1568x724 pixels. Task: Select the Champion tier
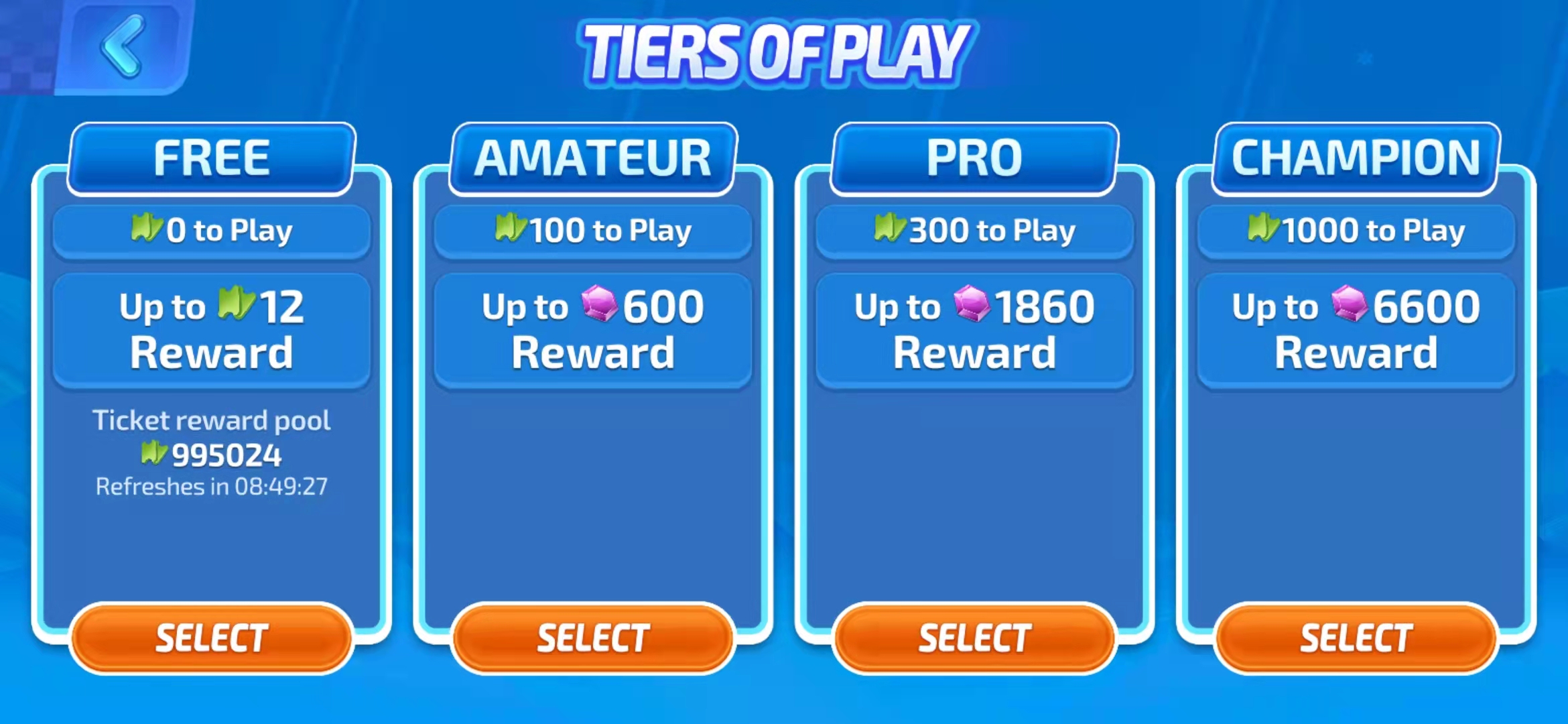coord(1356,637)
